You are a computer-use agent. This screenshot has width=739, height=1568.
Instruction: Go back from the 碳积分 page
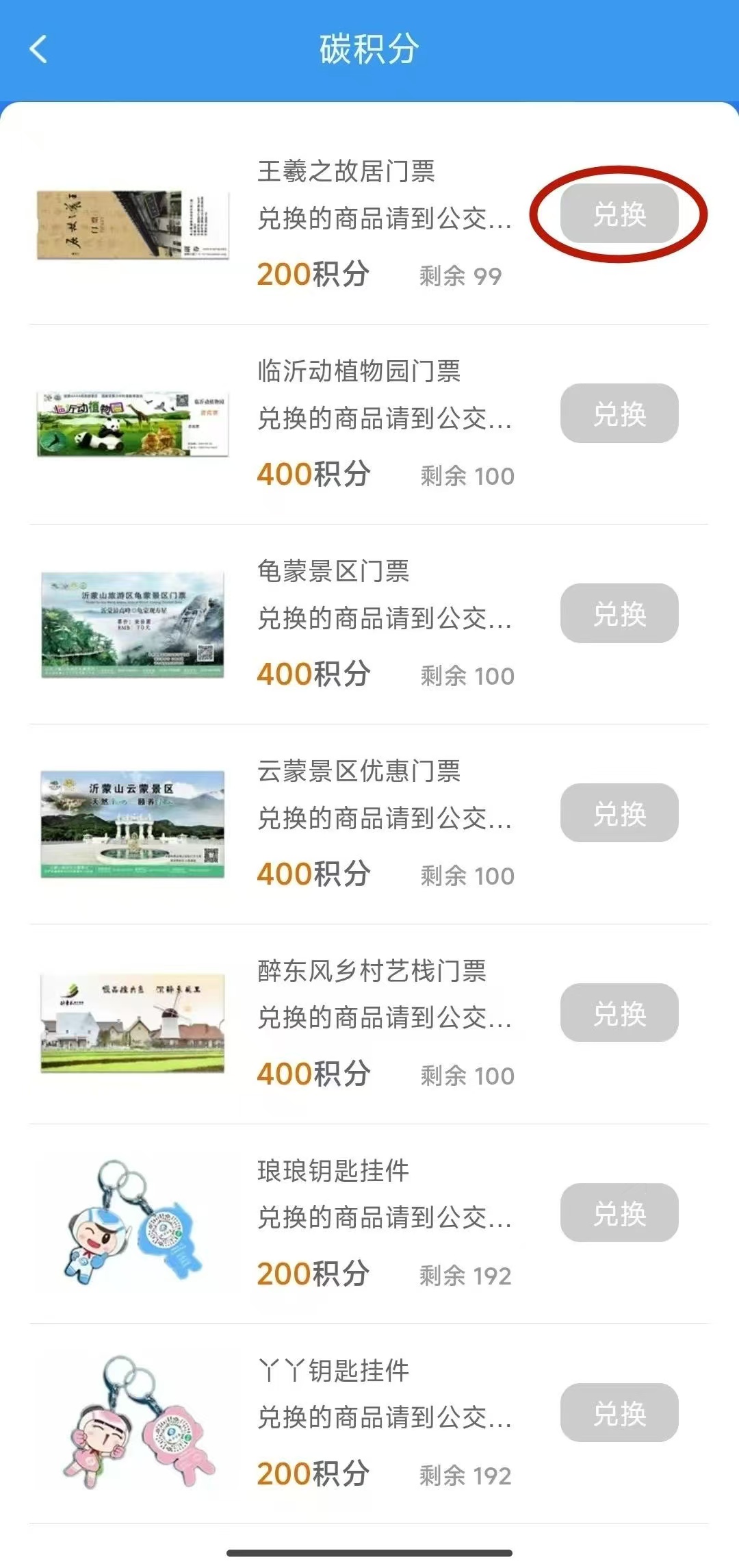pos(39,49)
